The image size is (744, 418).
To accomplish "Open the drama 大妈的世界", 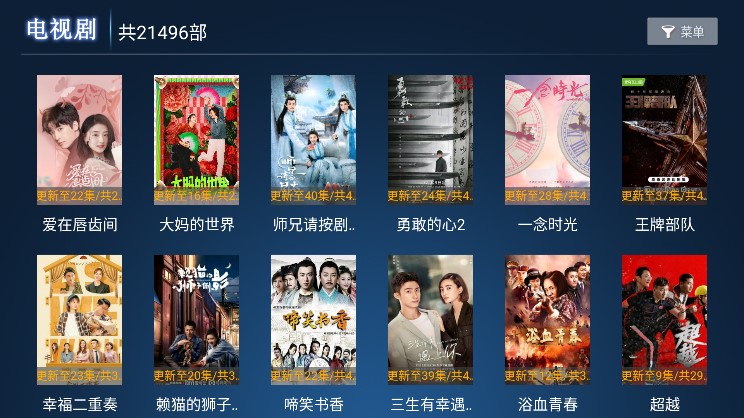I will pos(196,140).
